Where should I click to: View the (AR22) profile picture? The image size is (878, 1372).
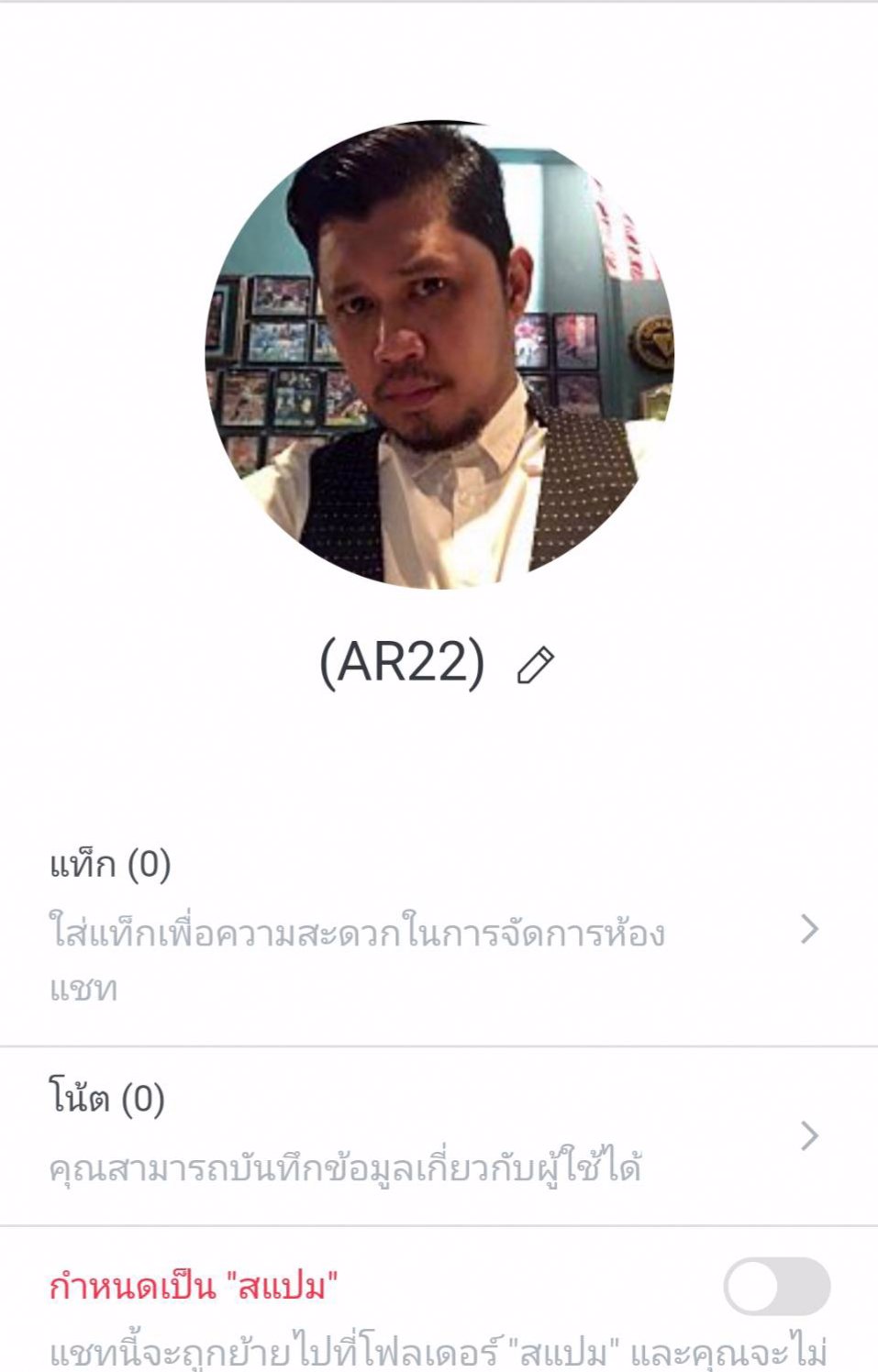click(439, 354)
